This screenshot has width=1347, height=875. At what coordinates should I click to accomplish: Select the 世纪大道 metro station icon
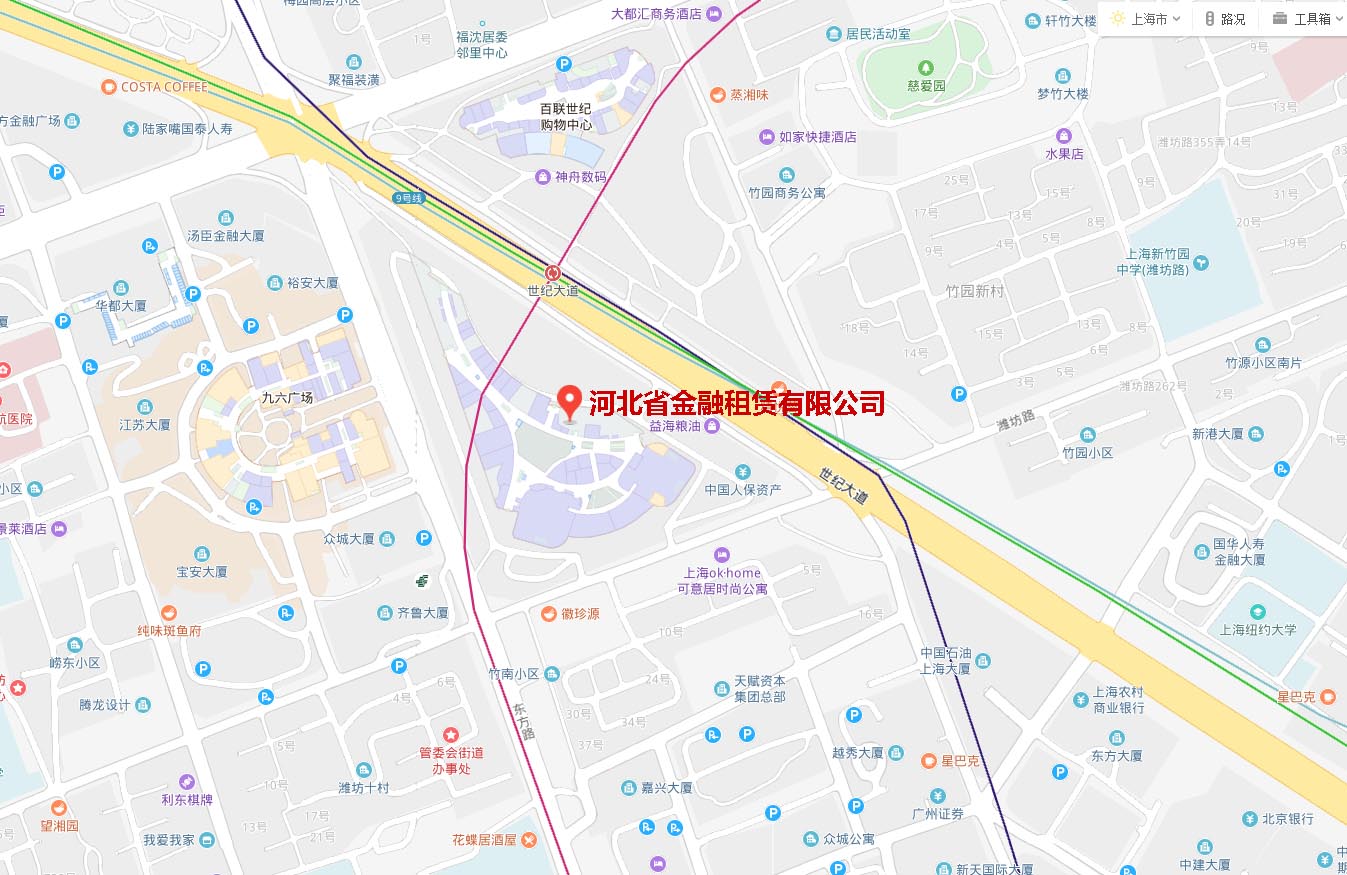(553, 271)
